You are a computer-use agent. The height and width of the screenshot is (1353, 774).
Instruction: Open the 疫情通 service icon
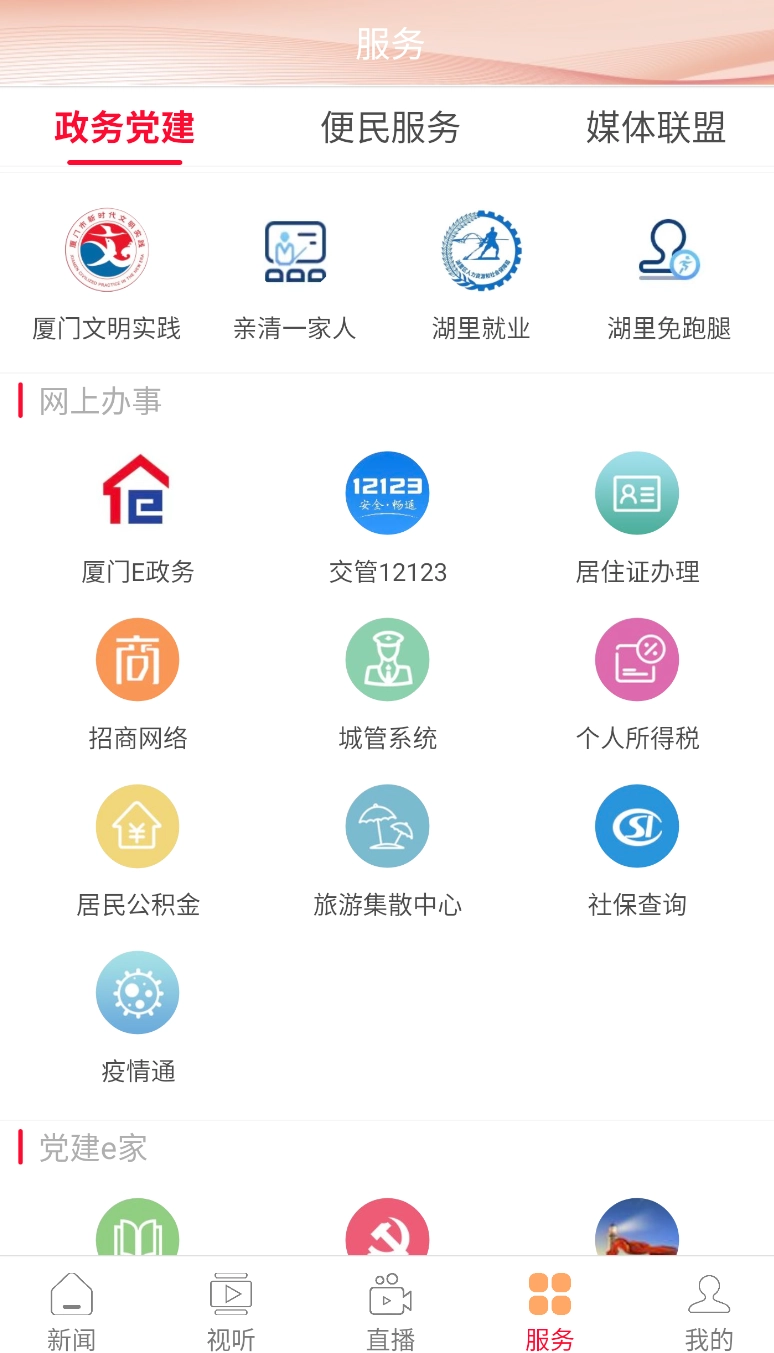pos(137,993)
